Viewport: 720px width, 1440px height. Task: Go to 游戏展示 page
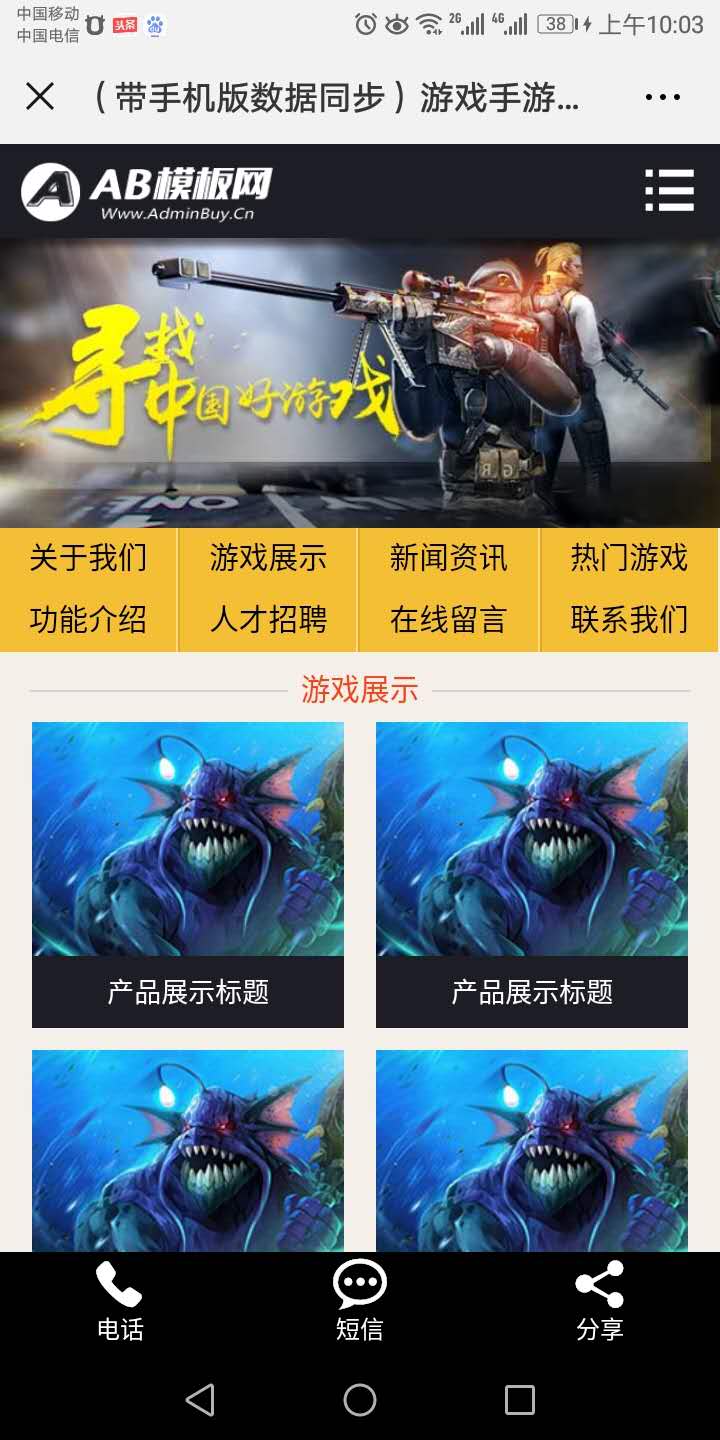[x=268, y=558]
